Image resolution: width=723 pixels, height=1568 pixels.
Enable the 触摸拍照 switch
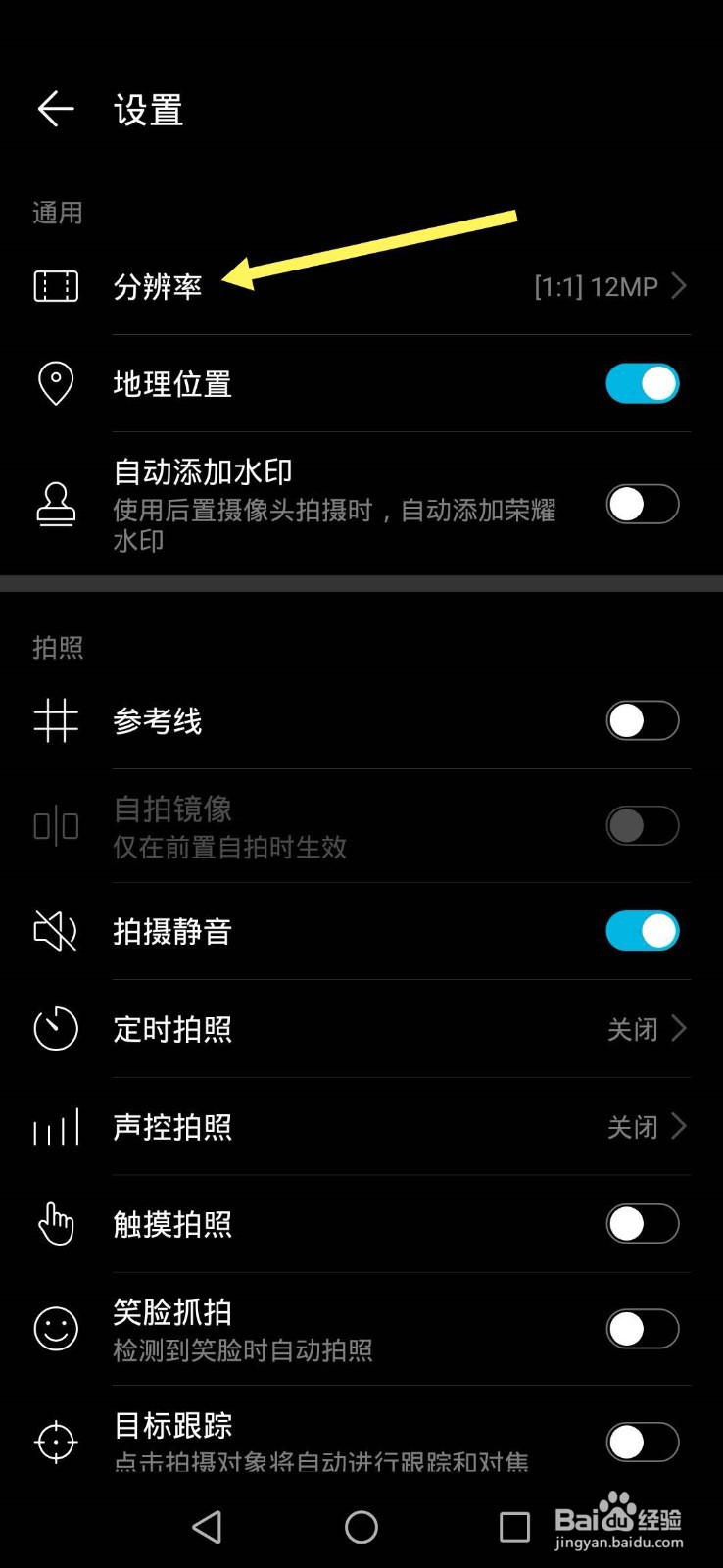point(642,1224)
